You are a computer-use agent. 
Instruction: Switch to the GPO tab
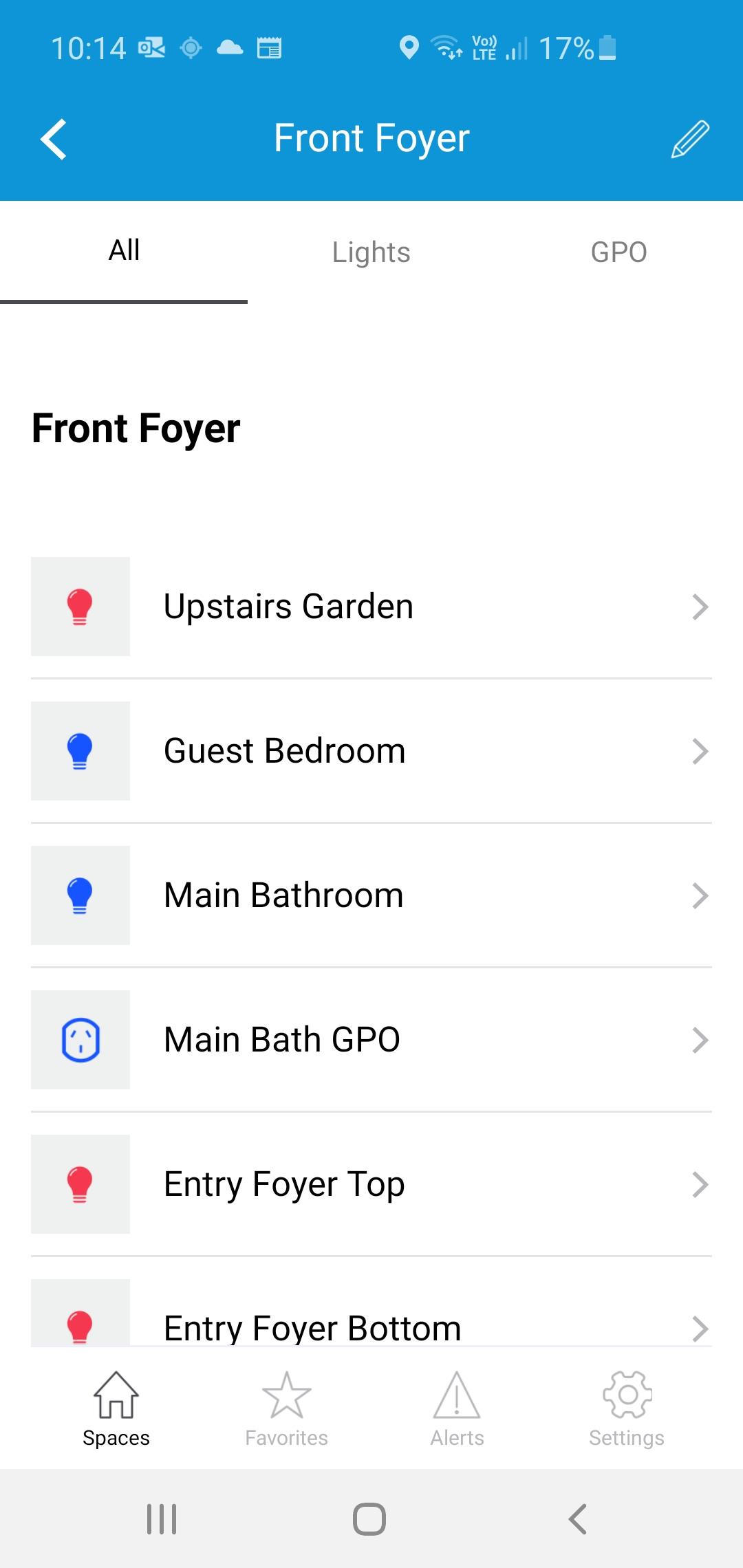click(618, 252)
